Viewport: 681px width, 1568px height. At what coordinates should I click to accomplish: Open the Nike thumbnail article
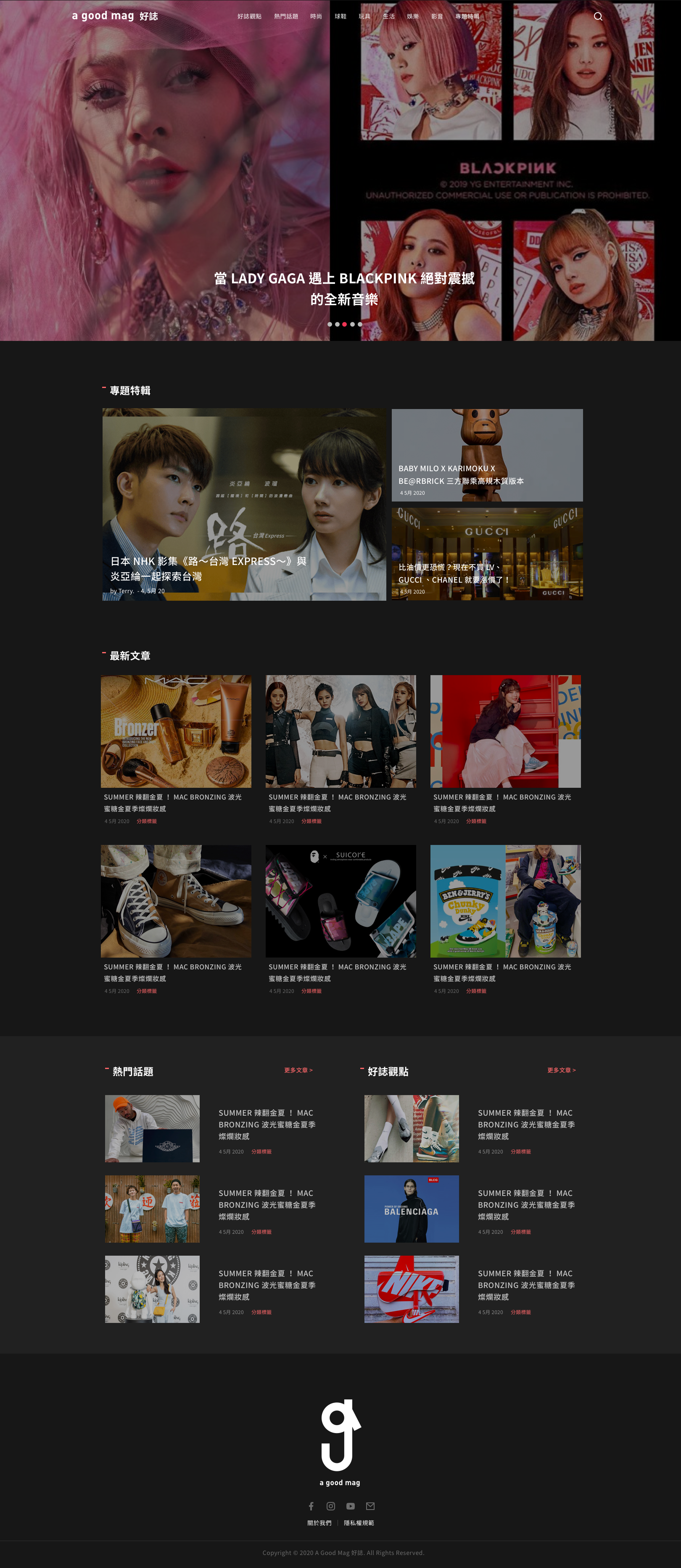tap(412, 1289)
